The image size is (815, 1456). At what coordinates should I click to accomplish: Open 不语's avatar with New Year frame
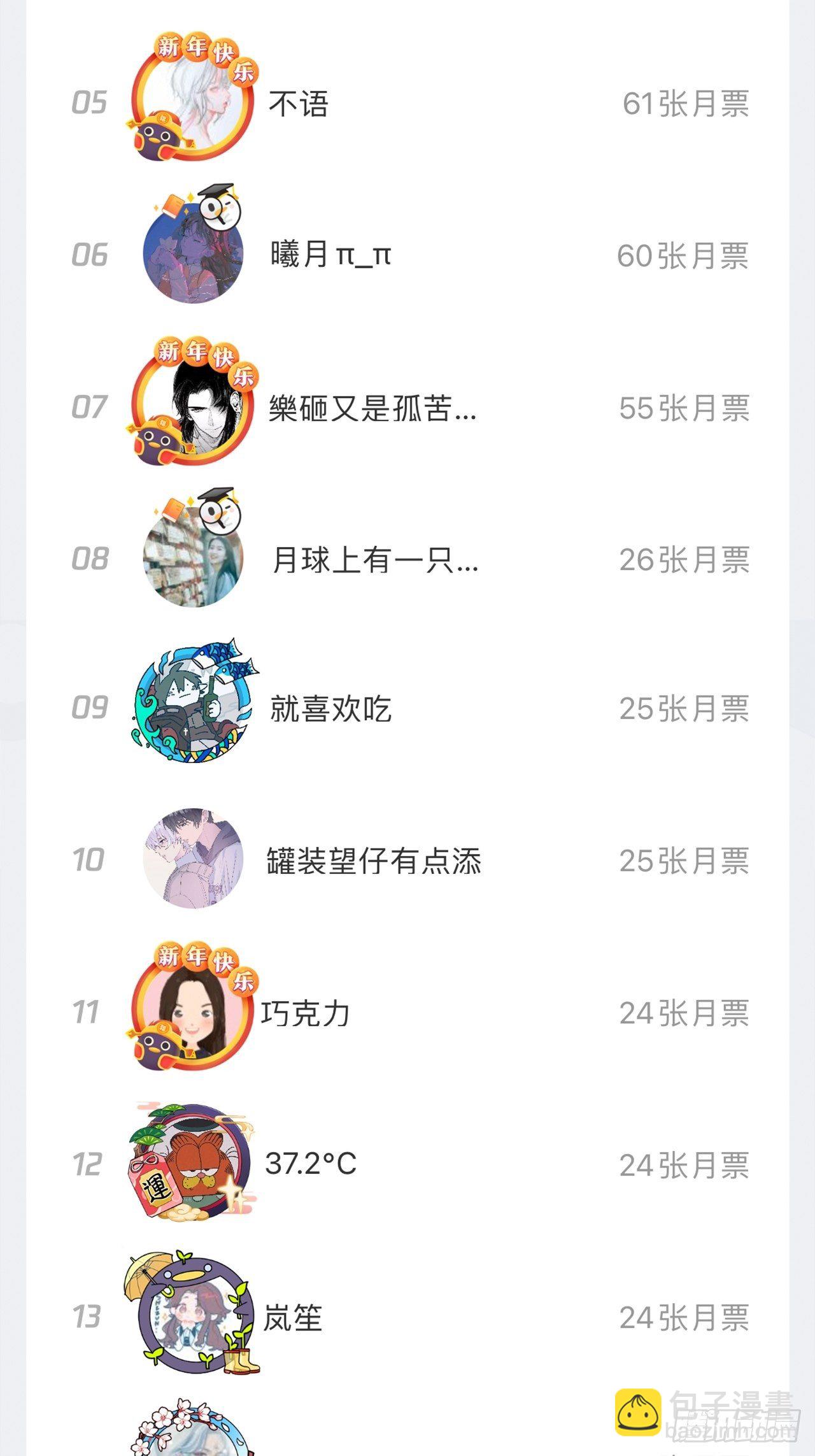tap(194, 102)
